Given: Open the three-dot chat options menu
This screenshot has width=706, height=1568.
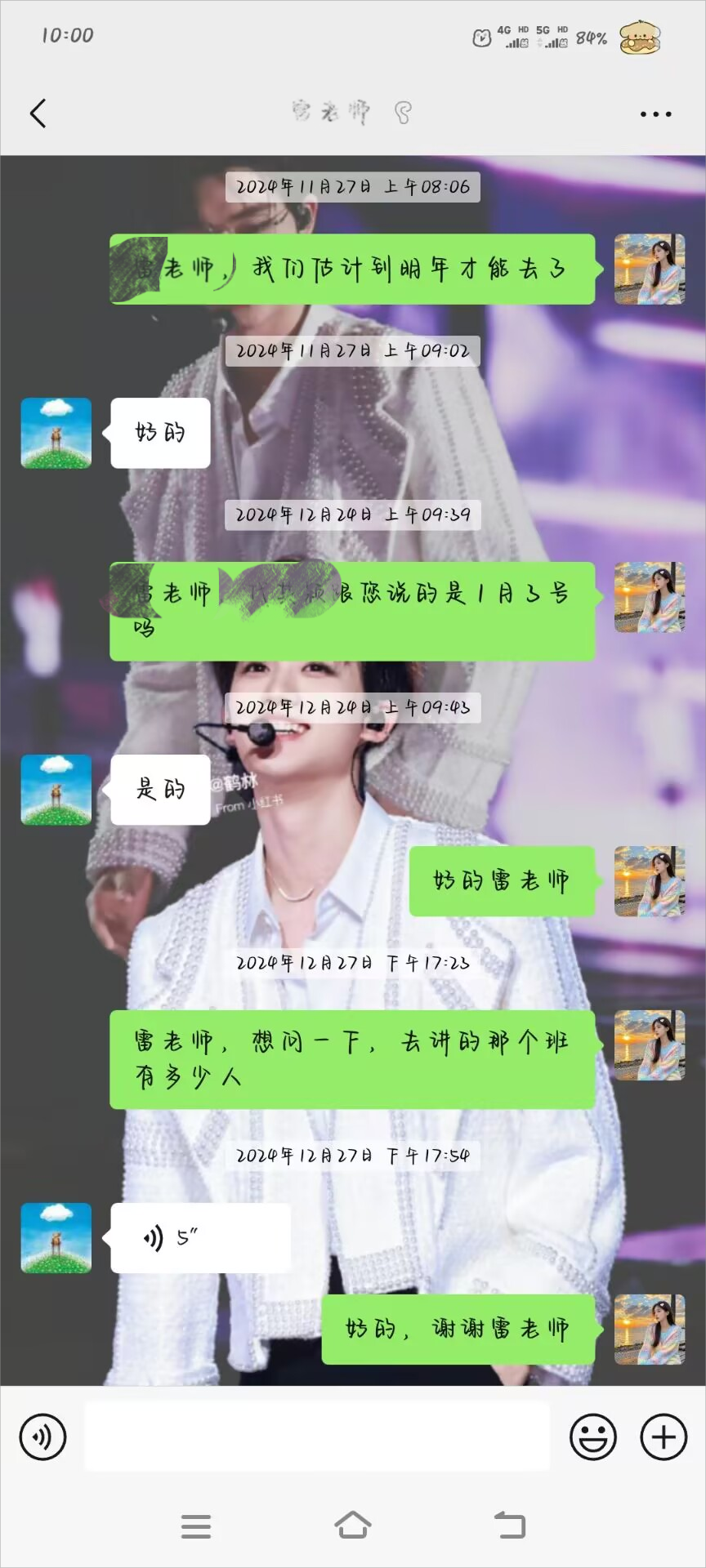Looking at the screenshot, I should (655, 114).
